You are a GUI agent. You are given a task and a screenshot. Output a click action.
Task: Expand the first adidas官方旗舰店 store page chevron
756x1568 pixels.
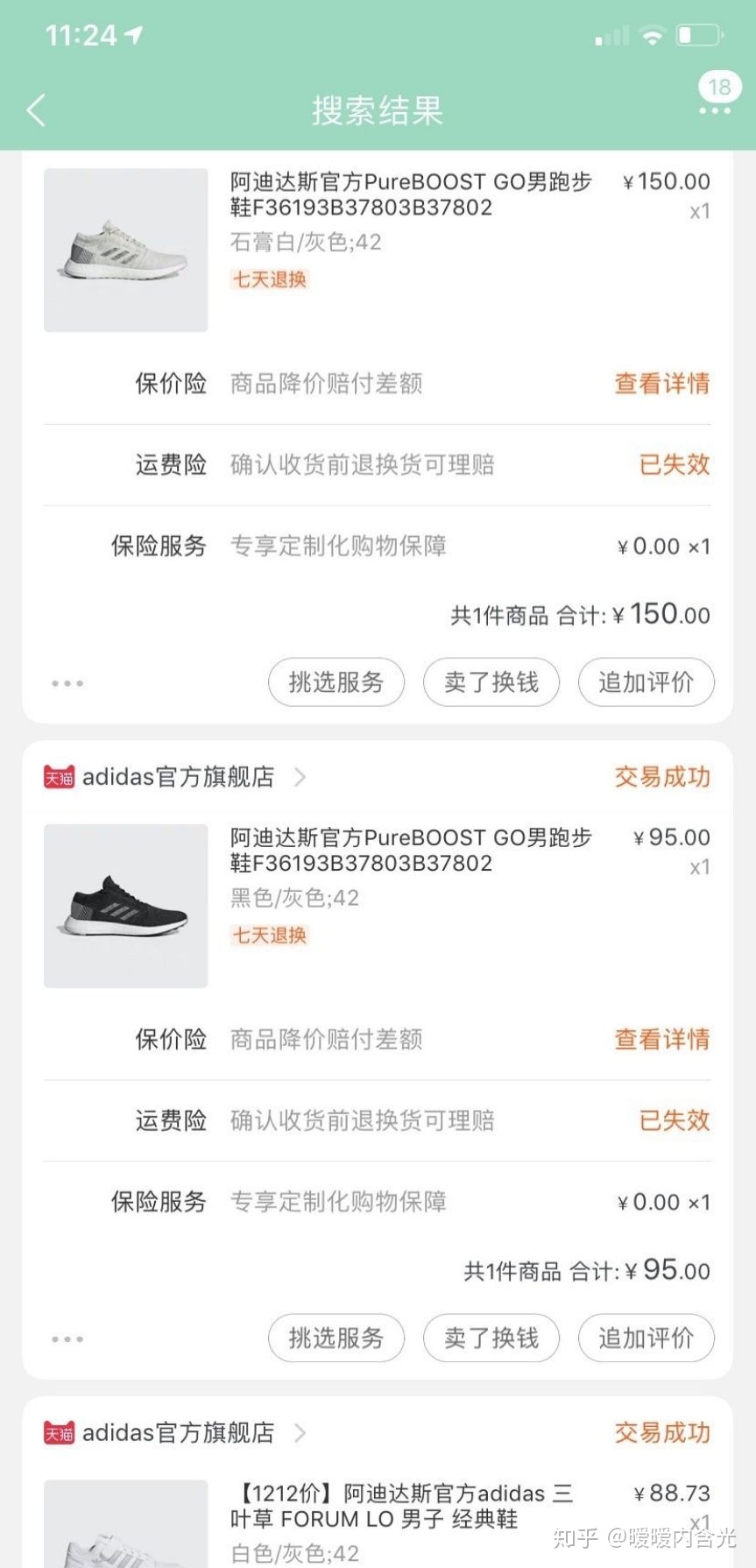pyautogui.click(x=300, y=777)
